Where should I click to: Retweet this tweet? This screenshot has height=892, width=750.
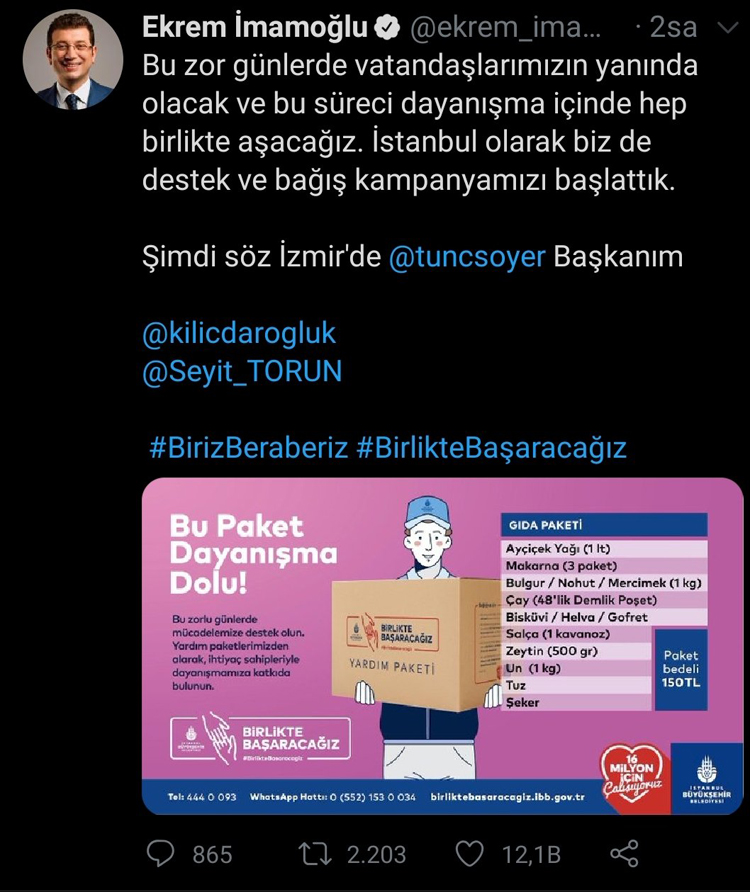tap(316, 853)
